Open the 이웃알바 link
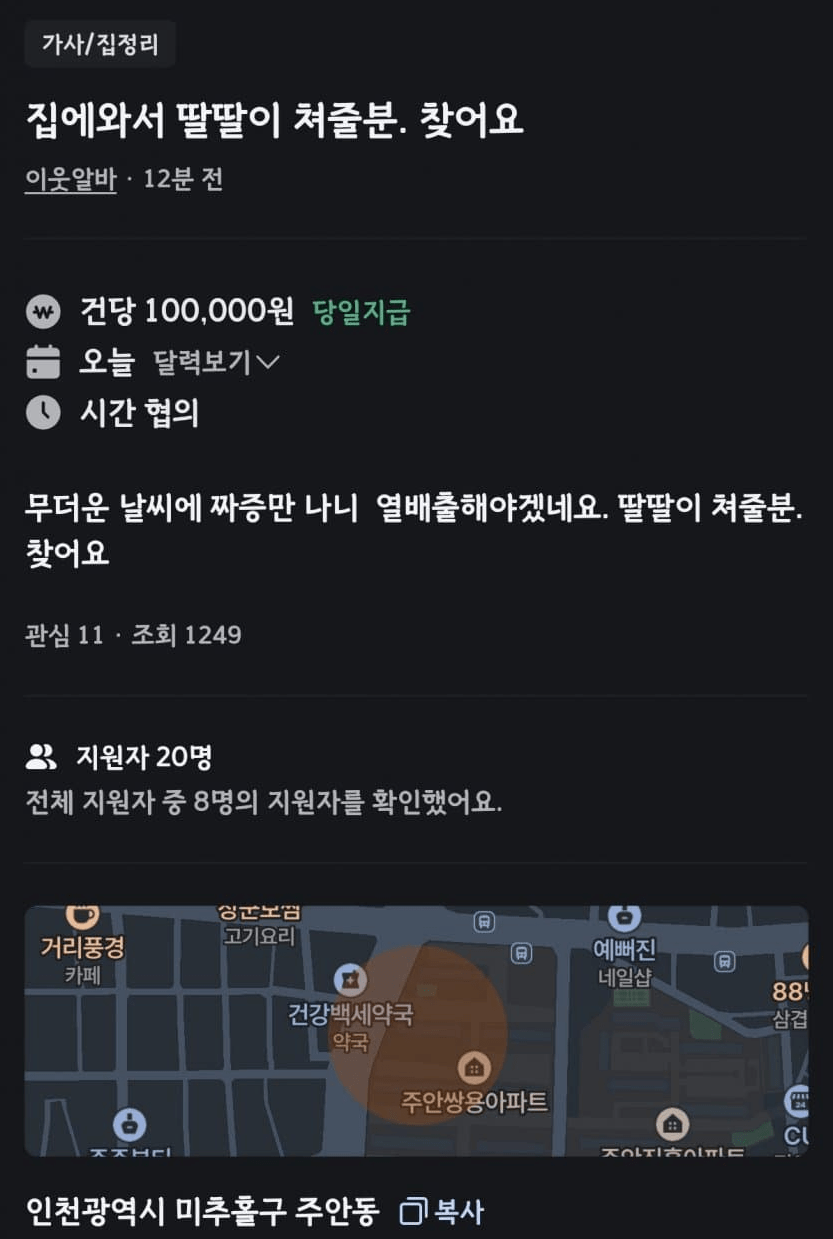The image size is (833, 1239). click(x=70, y=180)
